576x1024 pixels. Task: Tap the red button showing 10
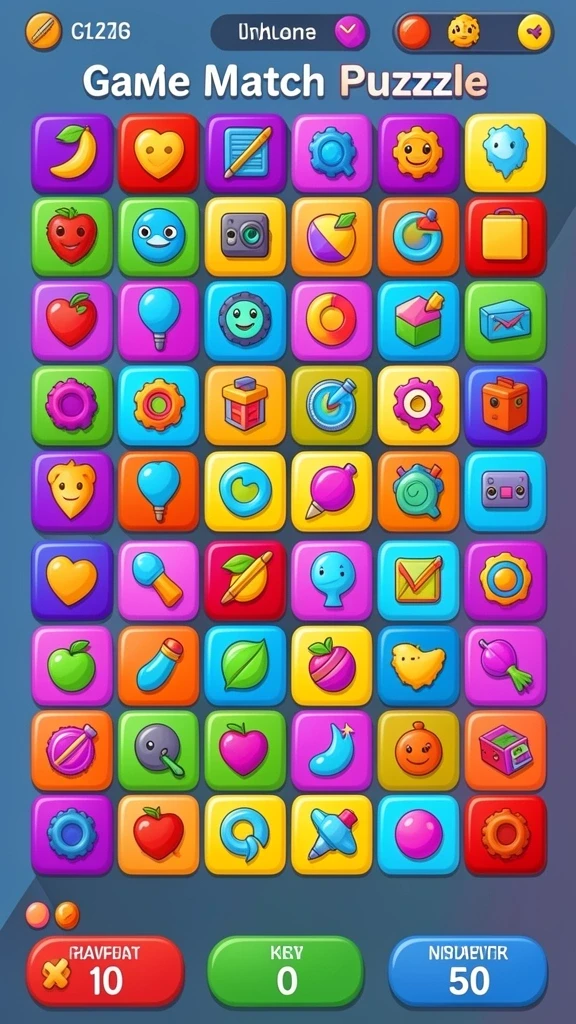[105, 972]
